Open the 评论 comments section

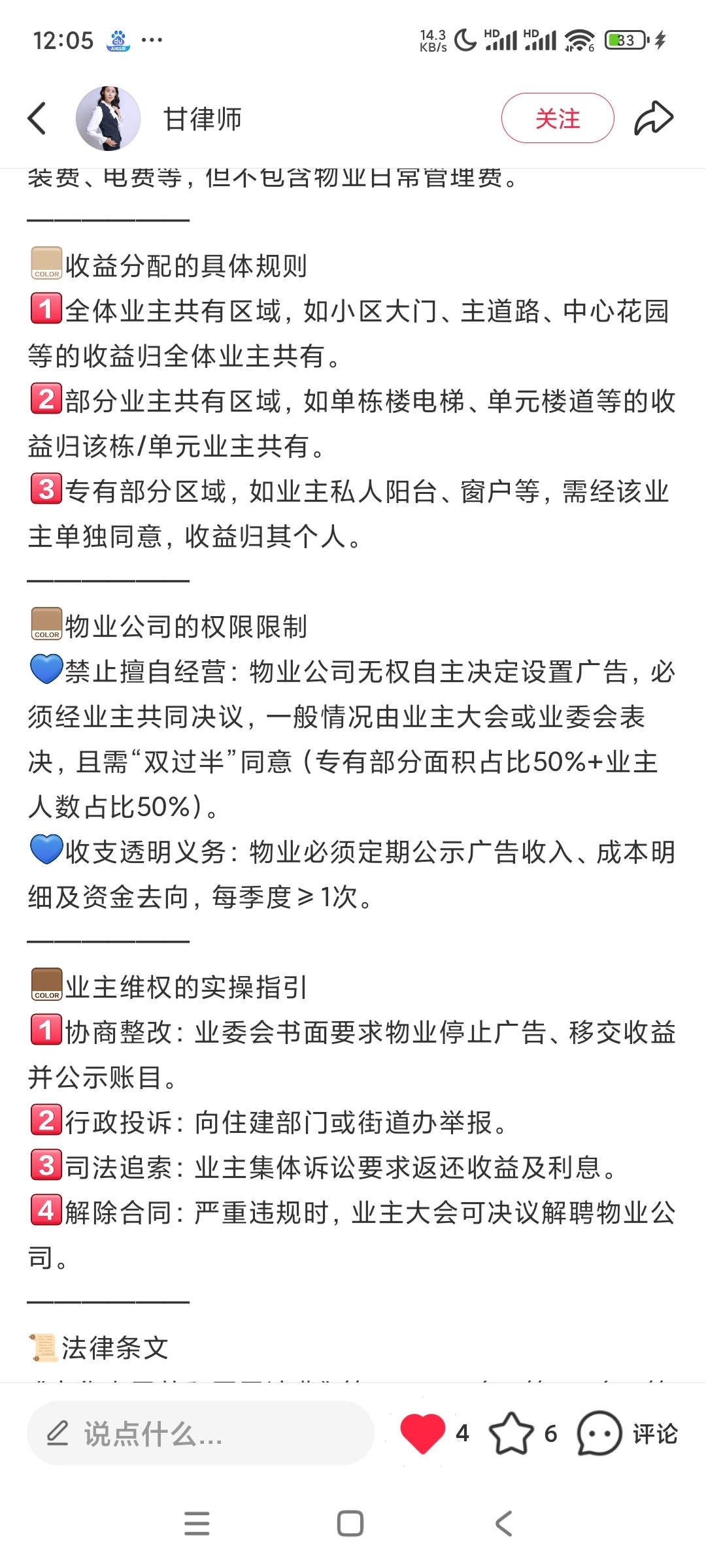pyautogui.click(x=628, y=1433)
